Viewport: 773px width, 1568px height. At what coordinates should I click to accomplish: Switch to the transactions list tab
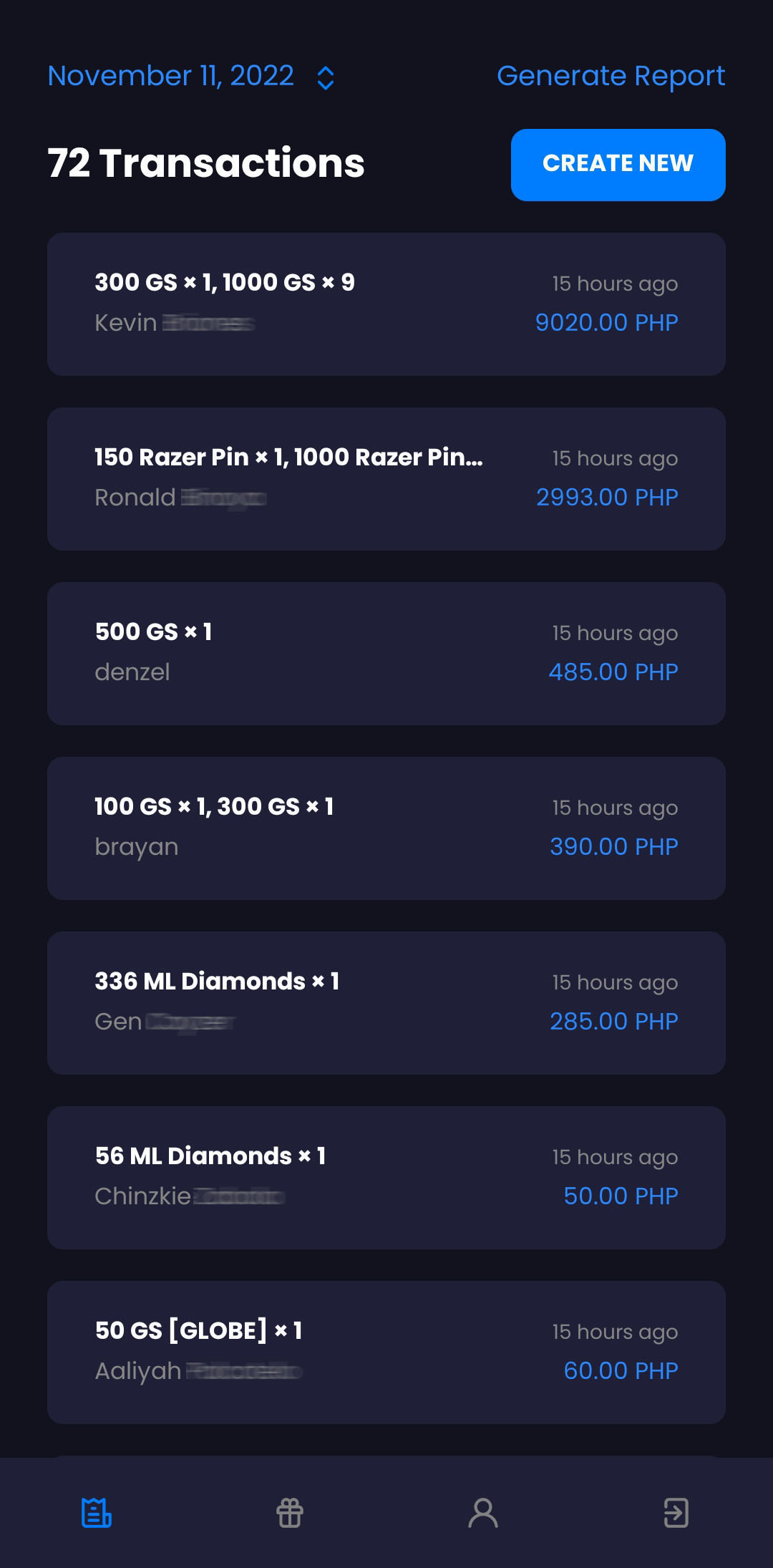tap(97, 1512)
